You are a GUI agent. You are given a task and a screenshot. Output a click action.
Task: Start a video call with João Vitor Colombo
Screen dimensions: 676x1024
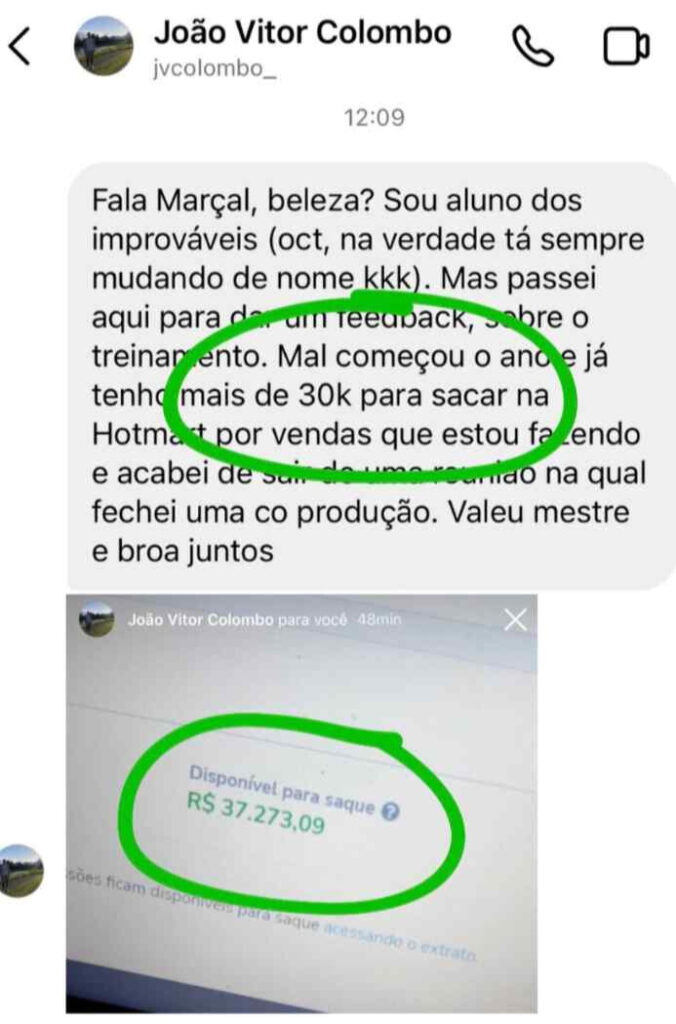[x=626, y=46]
